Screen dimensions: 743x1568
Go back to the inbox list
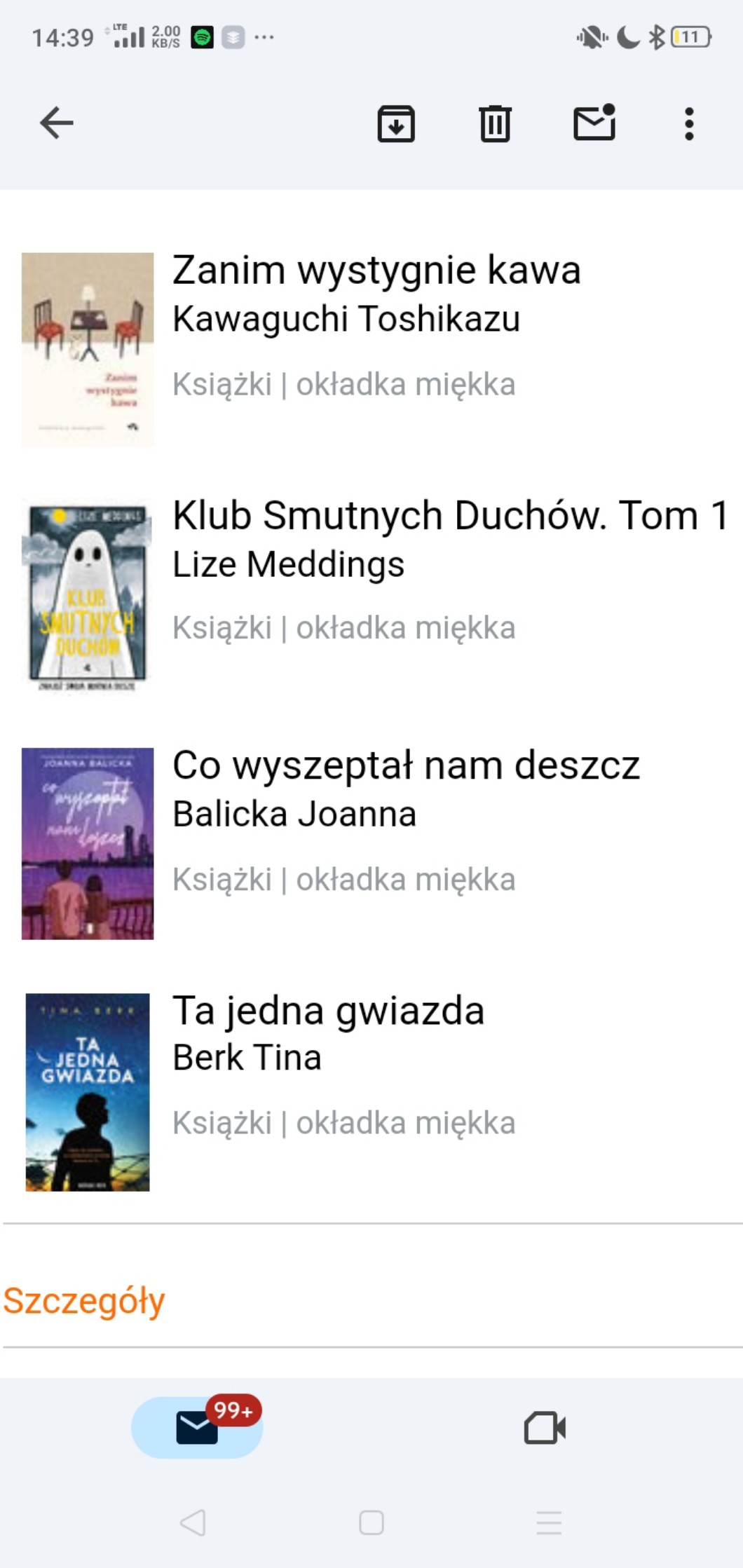coord(57,123)
